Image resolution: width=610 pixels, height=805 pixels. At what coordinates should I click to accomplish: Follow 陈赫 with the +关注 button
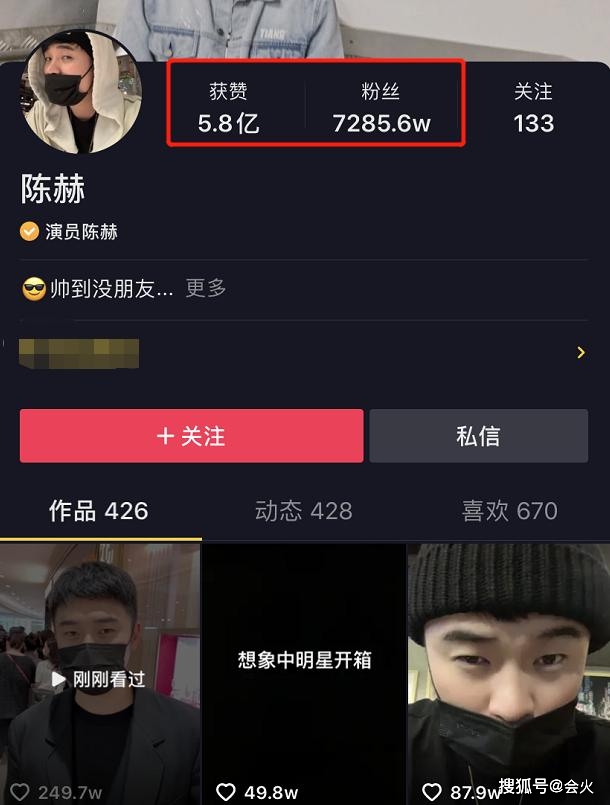point(191,436)
